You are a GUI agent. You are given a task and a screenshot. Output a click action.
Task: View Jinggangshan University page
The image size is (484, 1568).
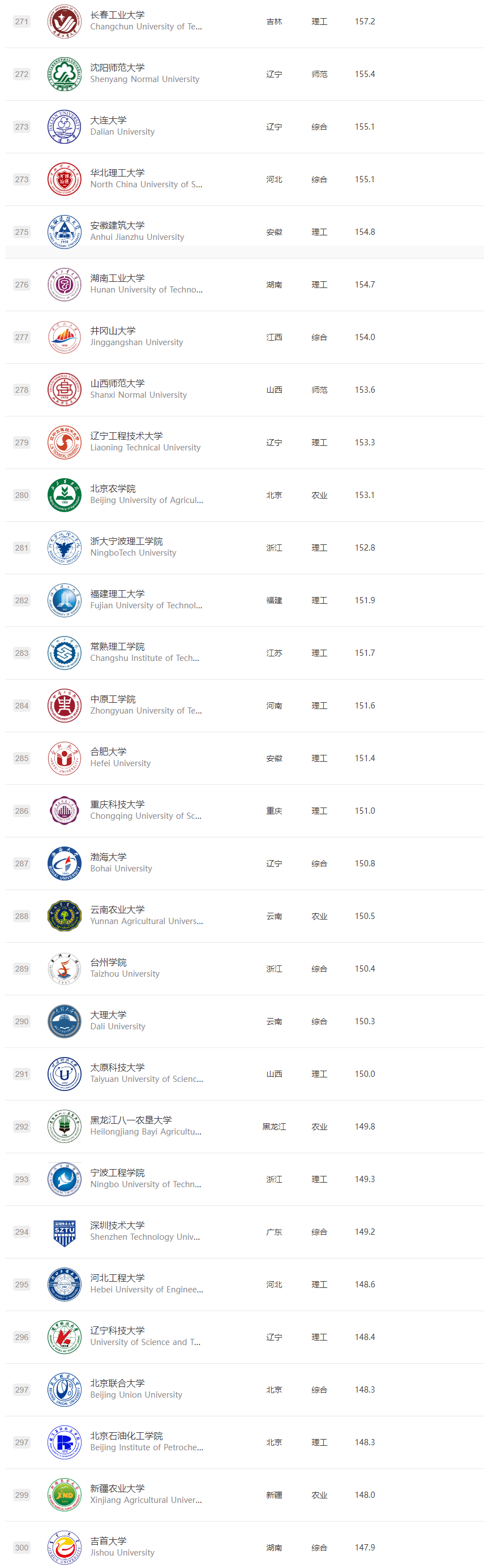[113, 331]
